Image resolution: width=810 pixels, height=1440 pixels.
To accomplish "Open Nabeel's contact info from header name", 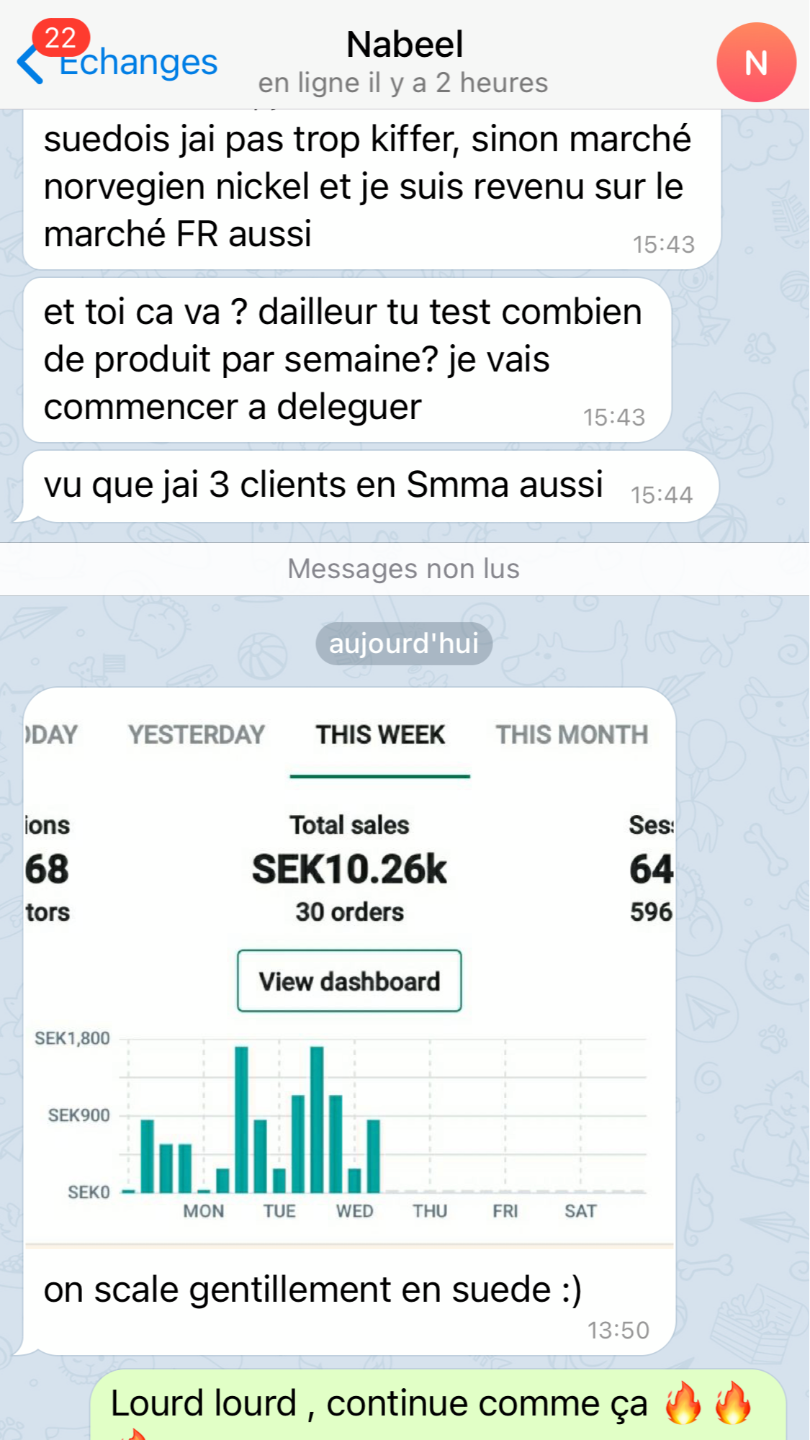I will pos(404,44).
